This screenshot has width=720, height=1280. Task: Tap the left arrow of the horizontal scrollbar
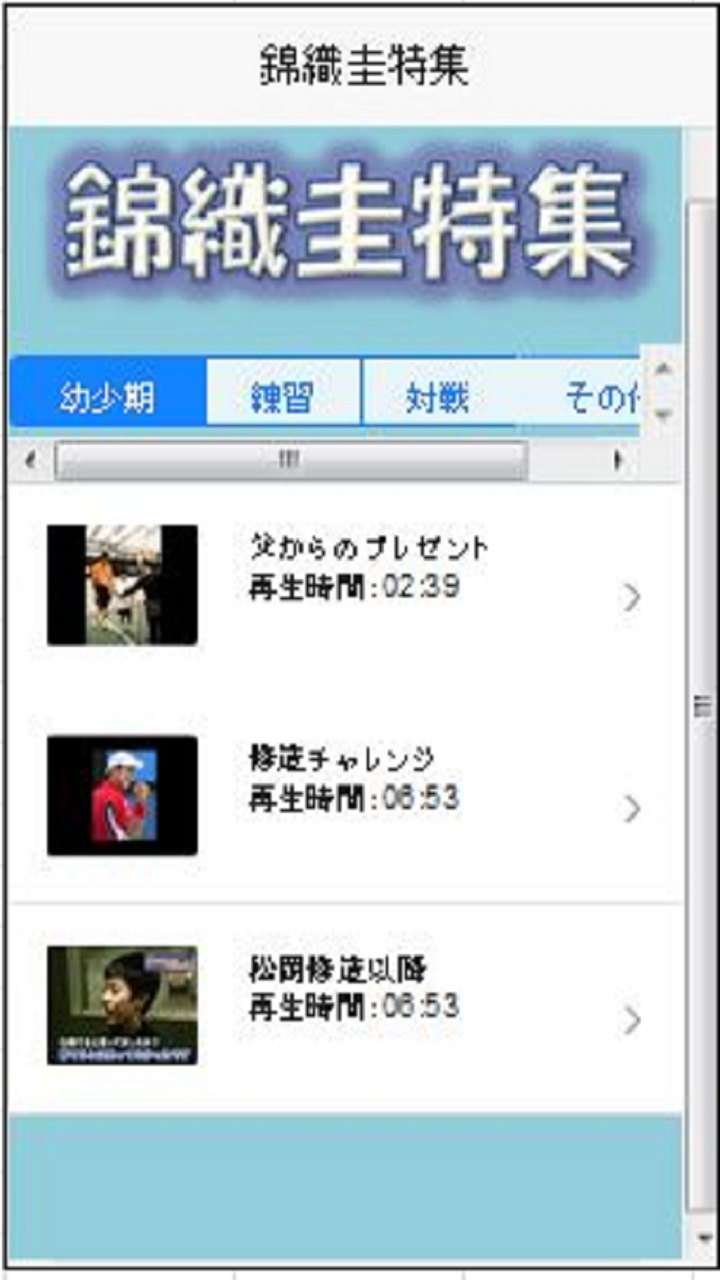pos(30,461)
